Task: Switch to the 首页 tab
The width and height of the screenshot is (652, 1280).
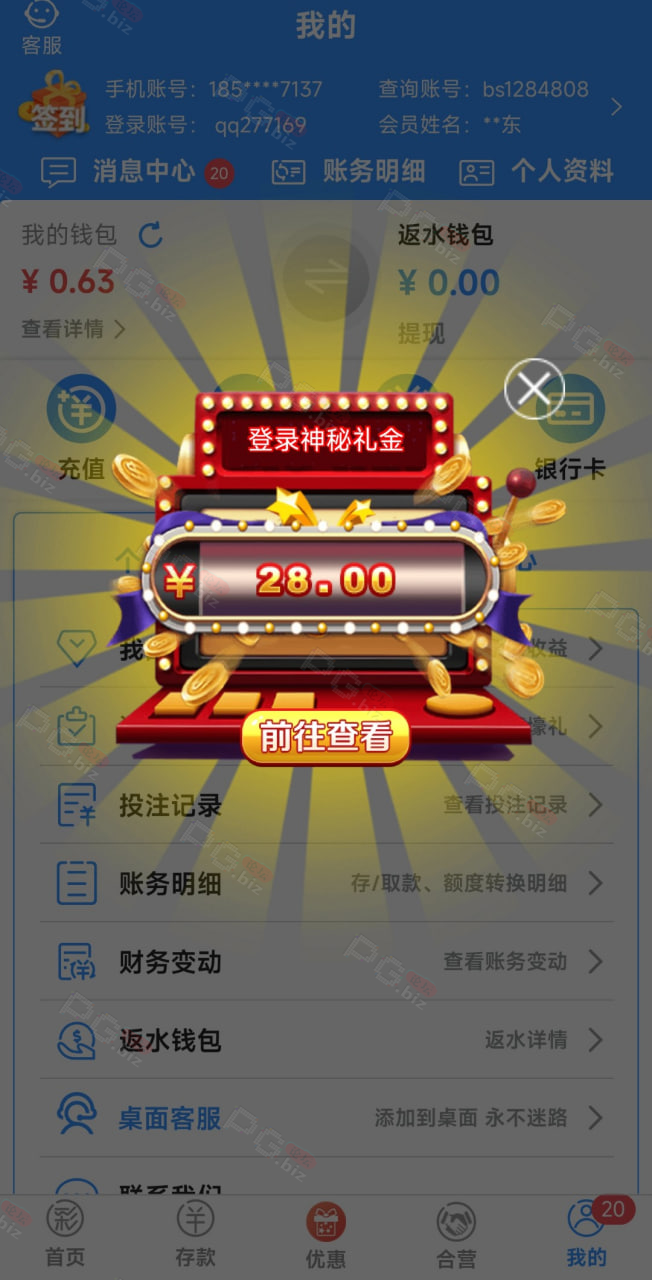Action: click(x=65, y=1236)
